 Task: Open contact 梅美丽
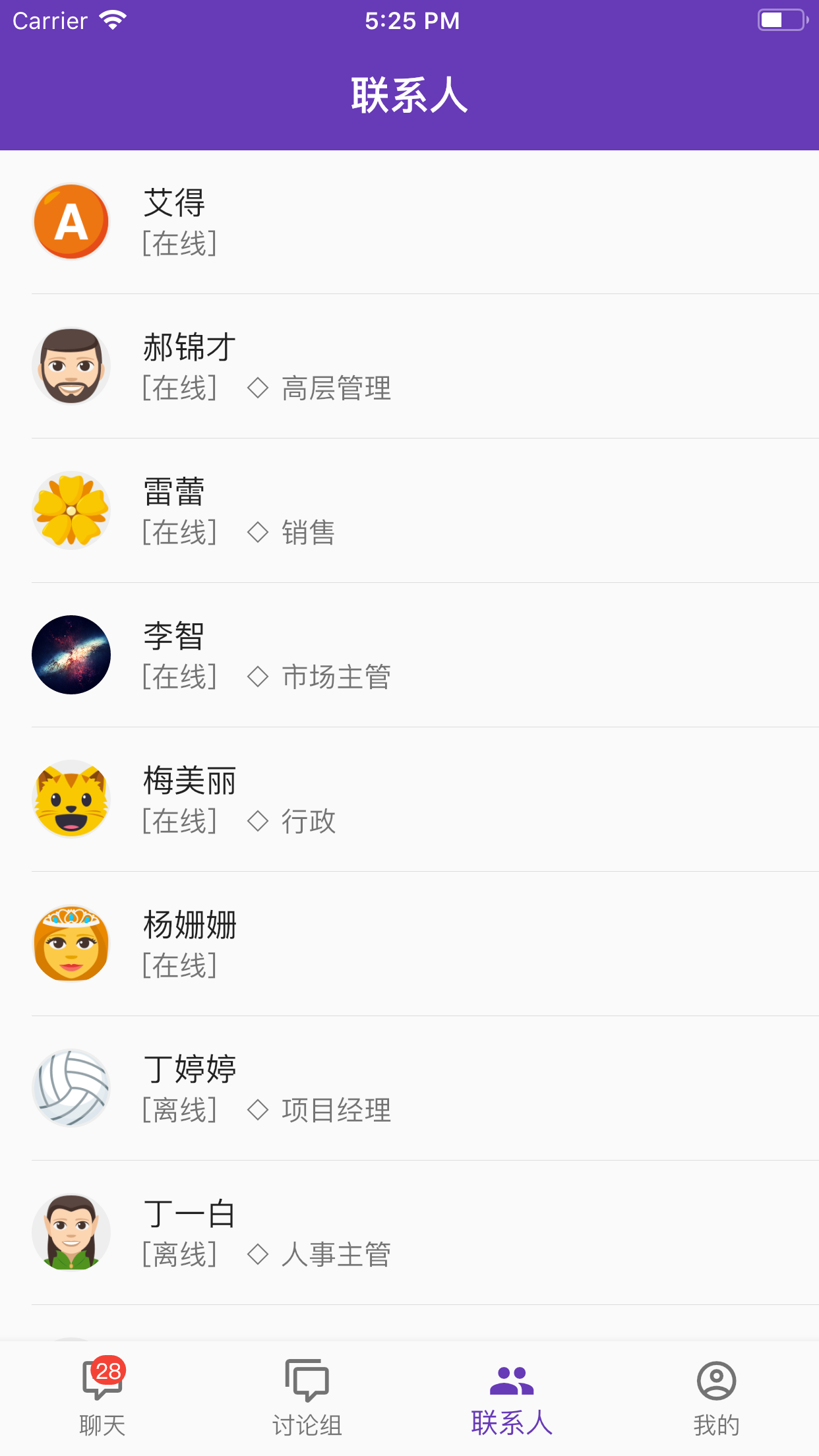coord(409,800)
